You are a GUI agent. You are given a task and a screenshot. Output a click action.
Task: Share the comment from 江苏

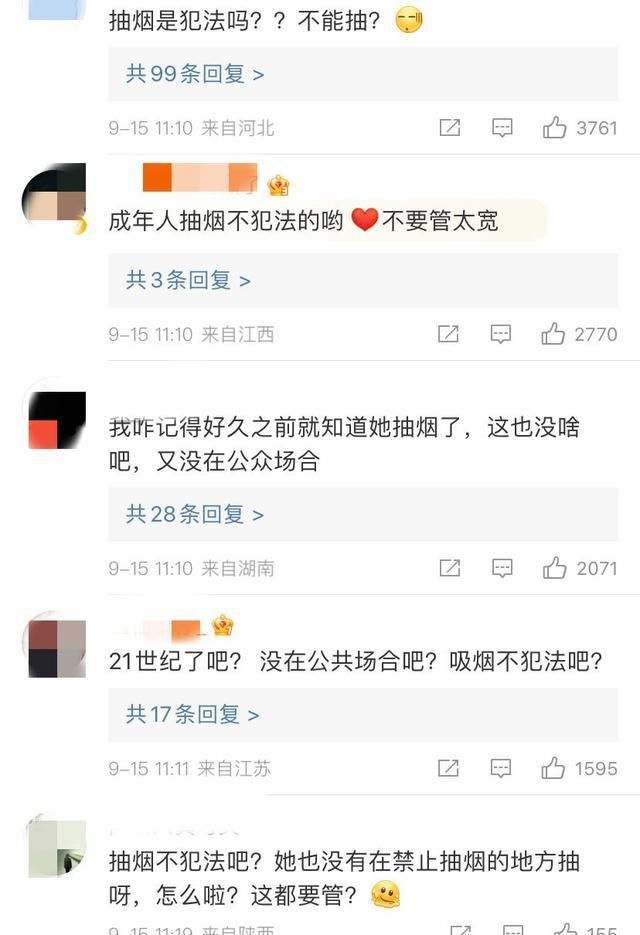tap(450, 768)
